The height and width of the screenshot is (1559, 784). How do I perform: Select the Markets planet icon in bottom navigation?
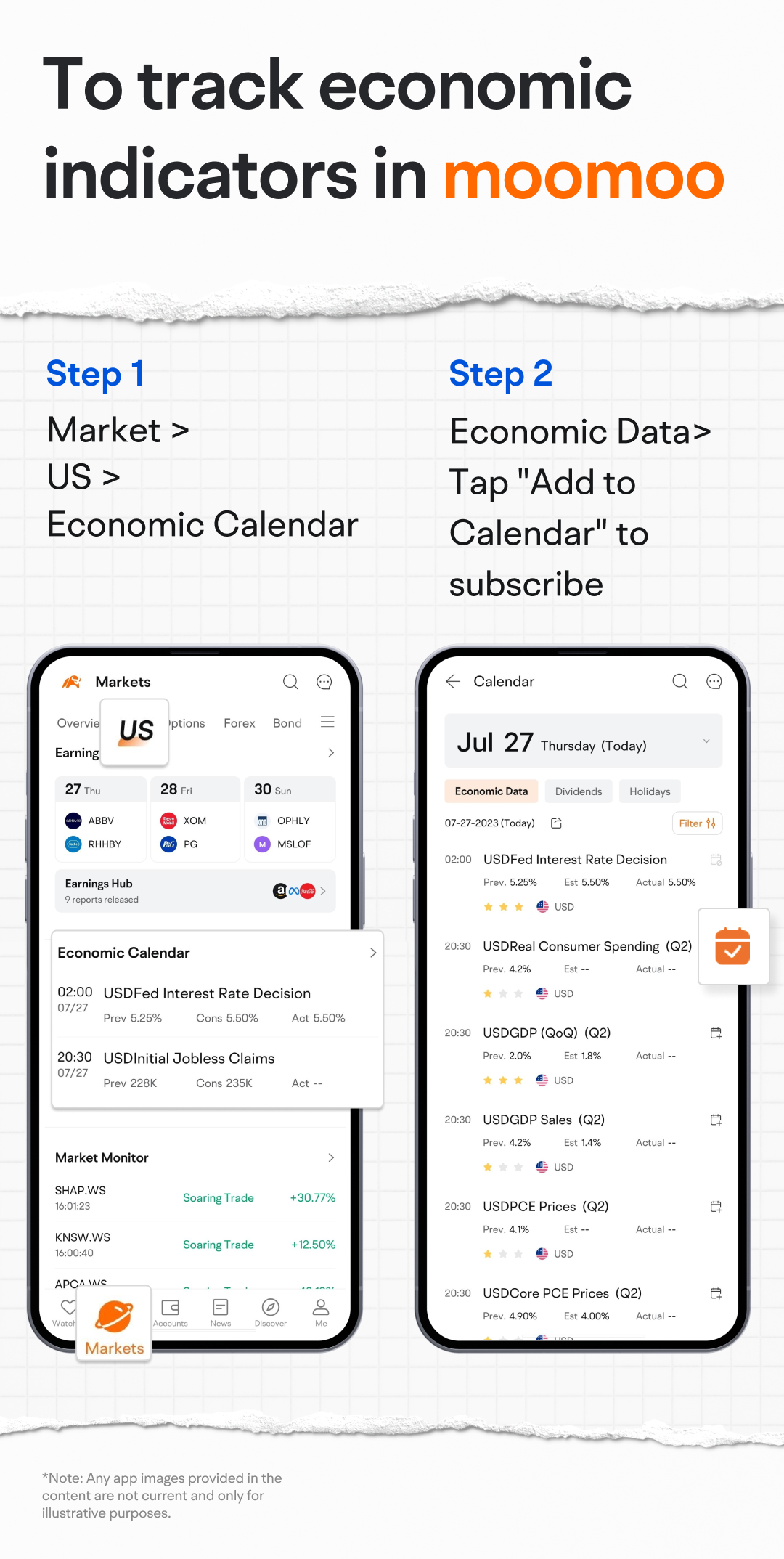pyautogui.click(x=113, y=1314)
